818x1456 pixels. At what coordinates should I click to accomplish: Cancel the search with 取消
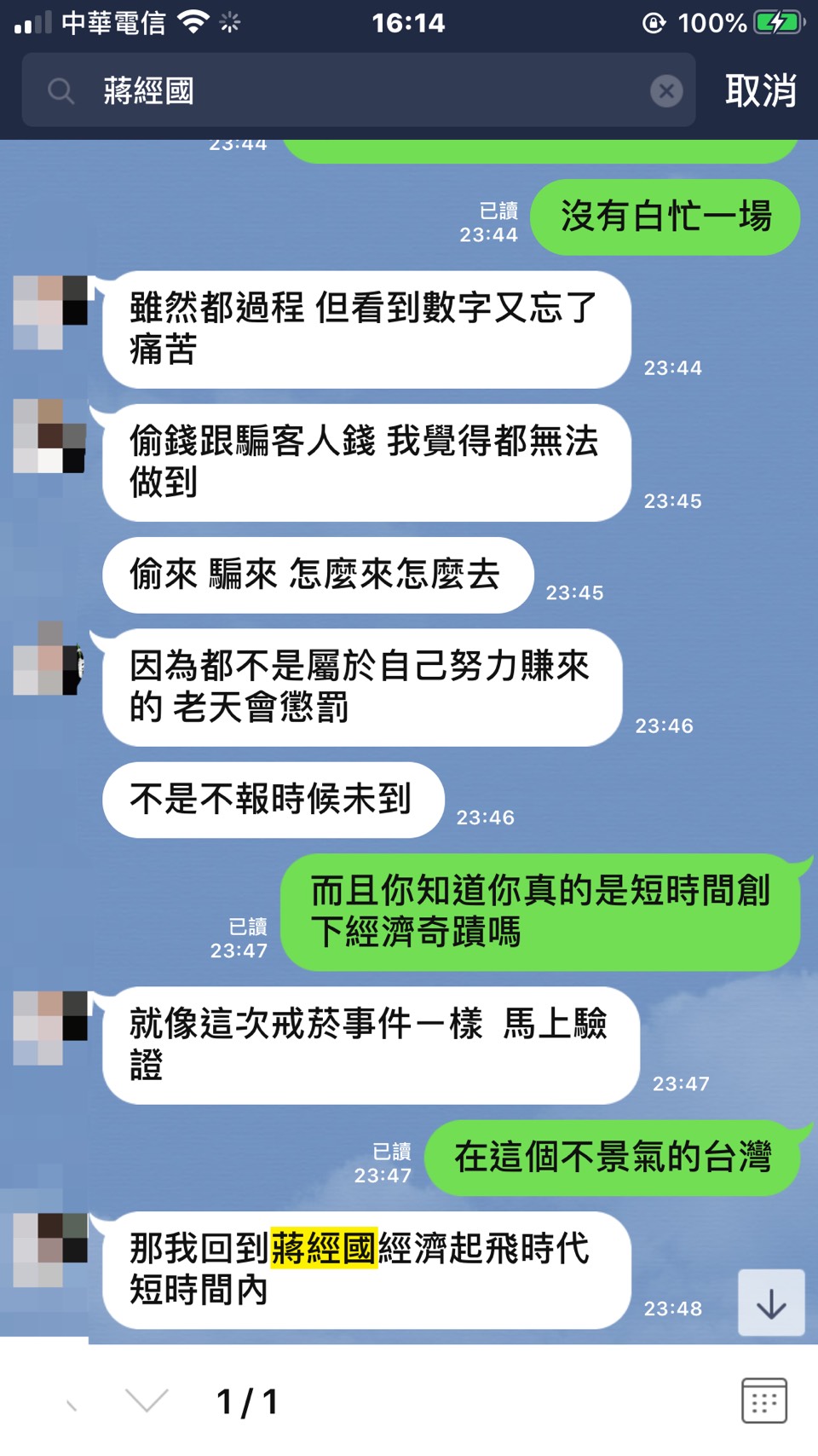tap(760, 90)
